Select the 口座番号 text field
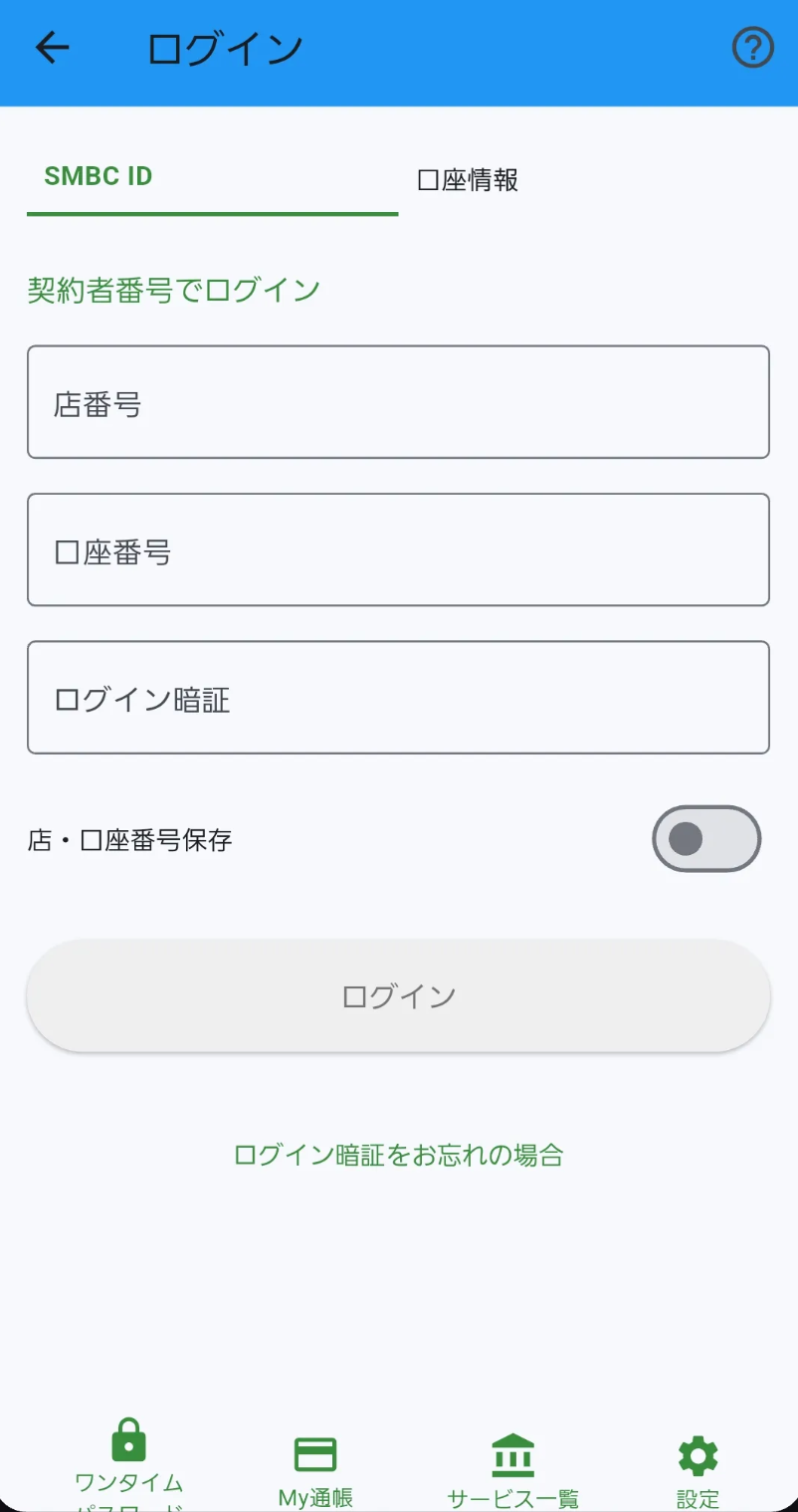This screenshot has height=1512, width=798. point(398,549)
